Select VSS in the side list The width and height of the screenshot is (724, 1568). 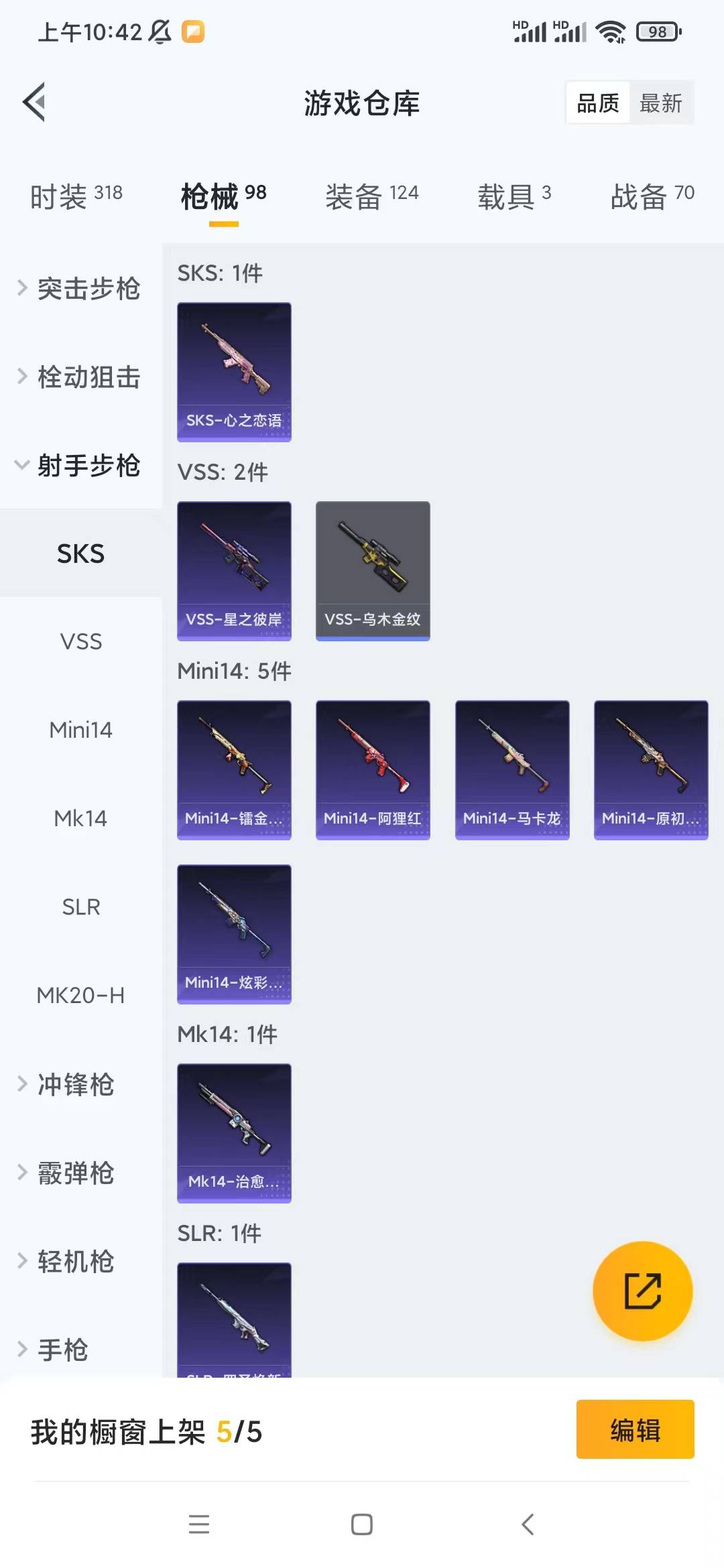(x=80, y=641)
